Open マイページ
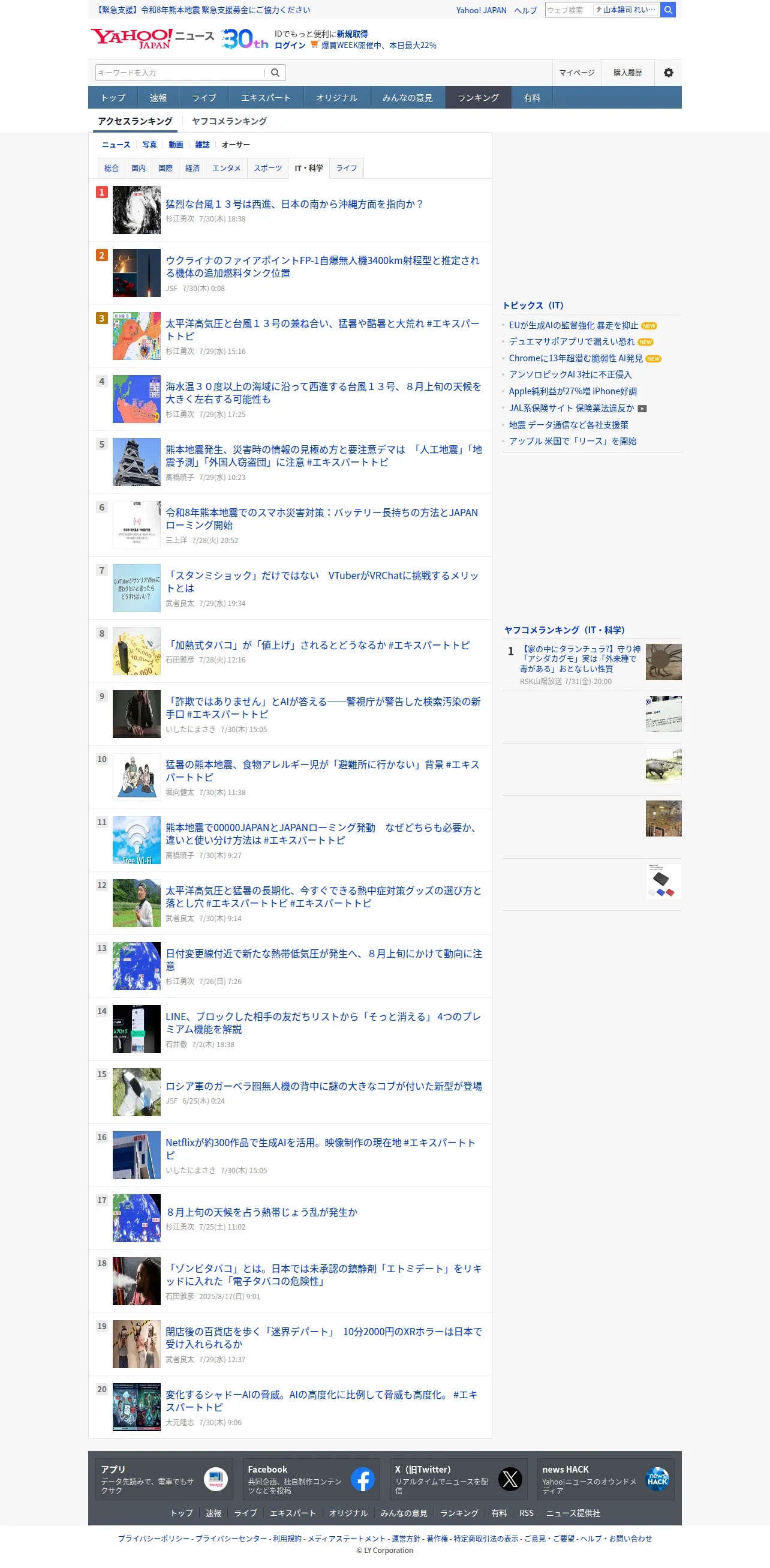 click(x=576, y=73)
